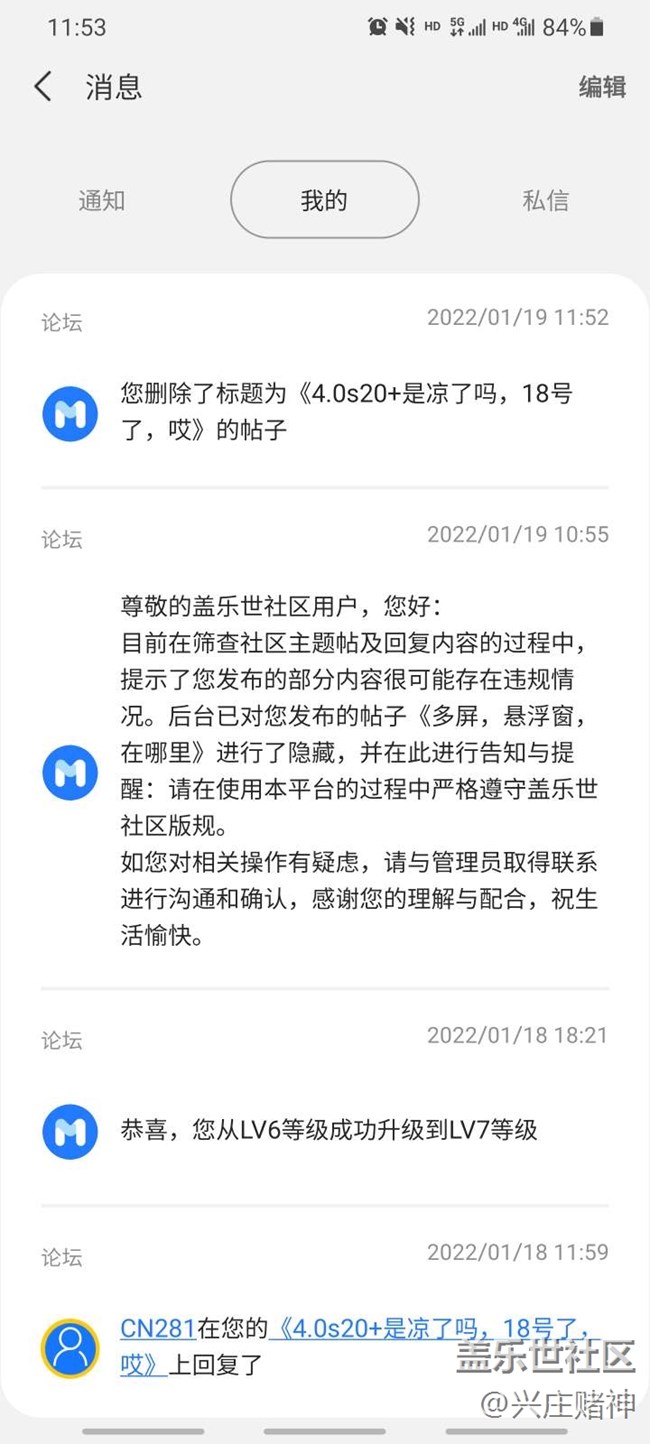Switch to the 通知 tab
Screen dimensions: 650x1444
(102, 200)
